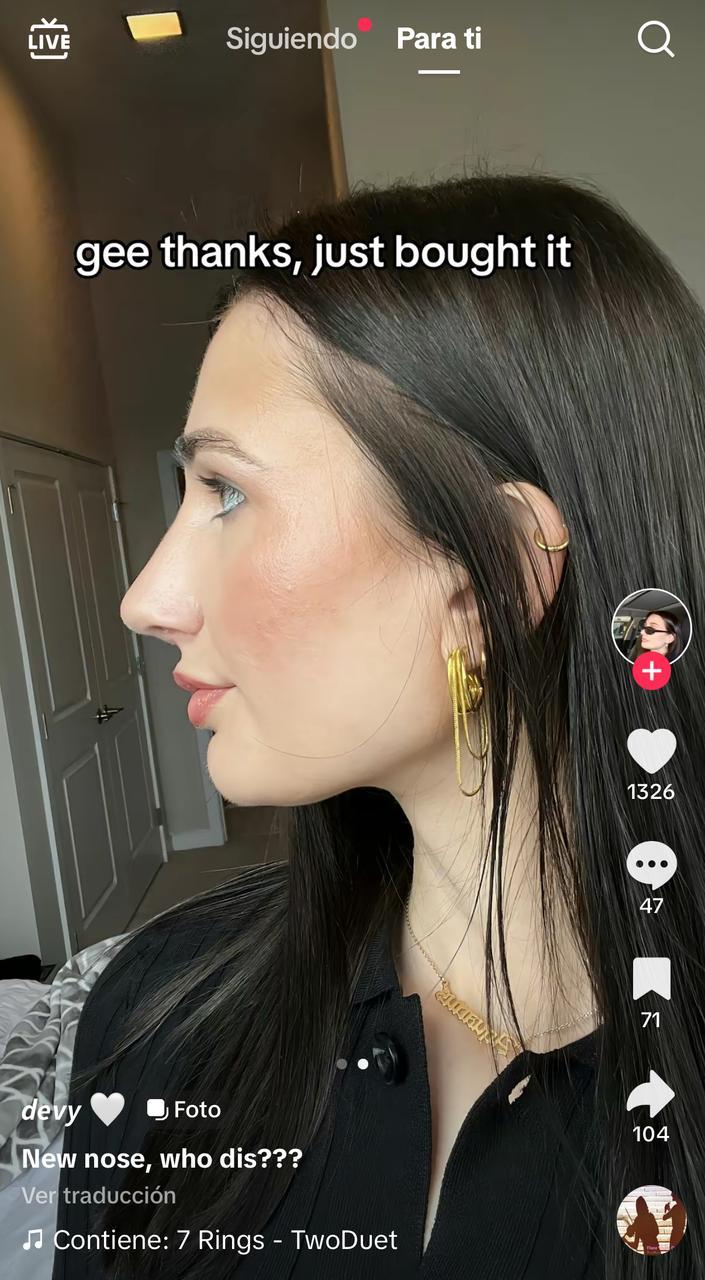Screen dimensions: 705x1280
Task: Open the LIVE streams icon
Action: point(49,39)
